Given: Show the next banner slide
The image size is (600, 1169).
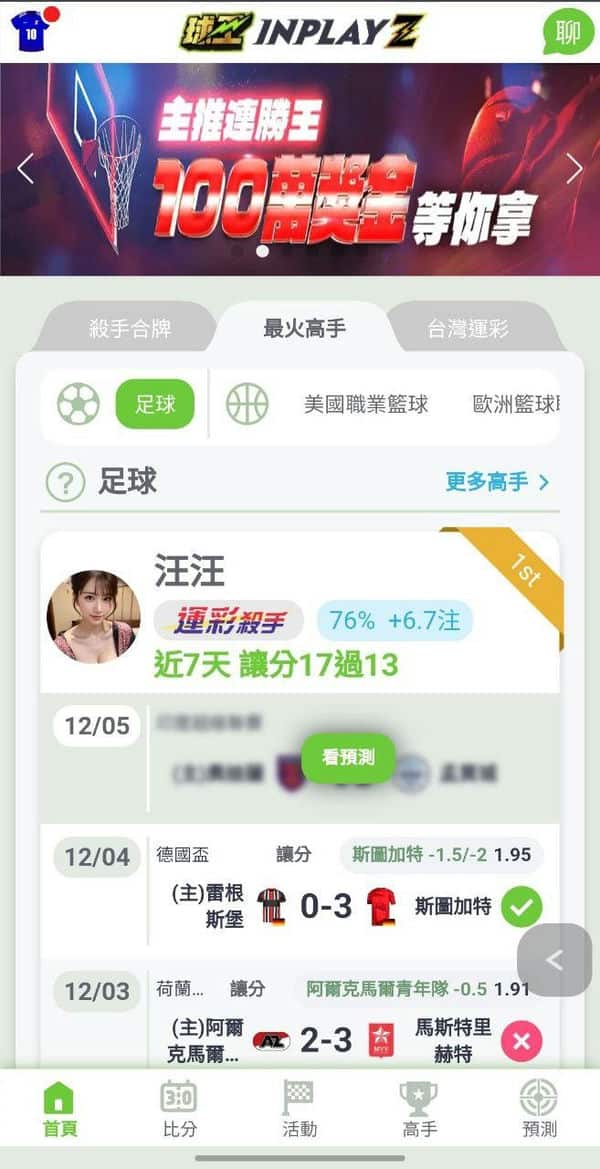Looking at the screenshot, I should pos(574,168).
